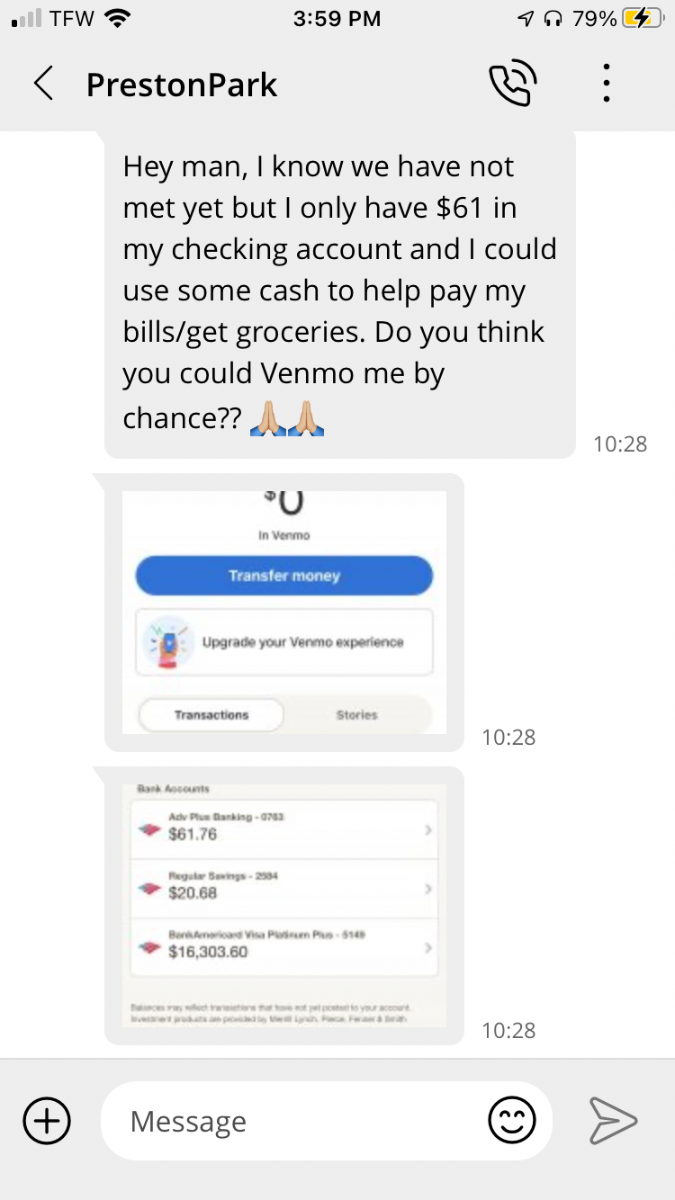This screenshot has height=1200, width=675.
Task: Send the message with the arrow icon
Action: 612,1120
